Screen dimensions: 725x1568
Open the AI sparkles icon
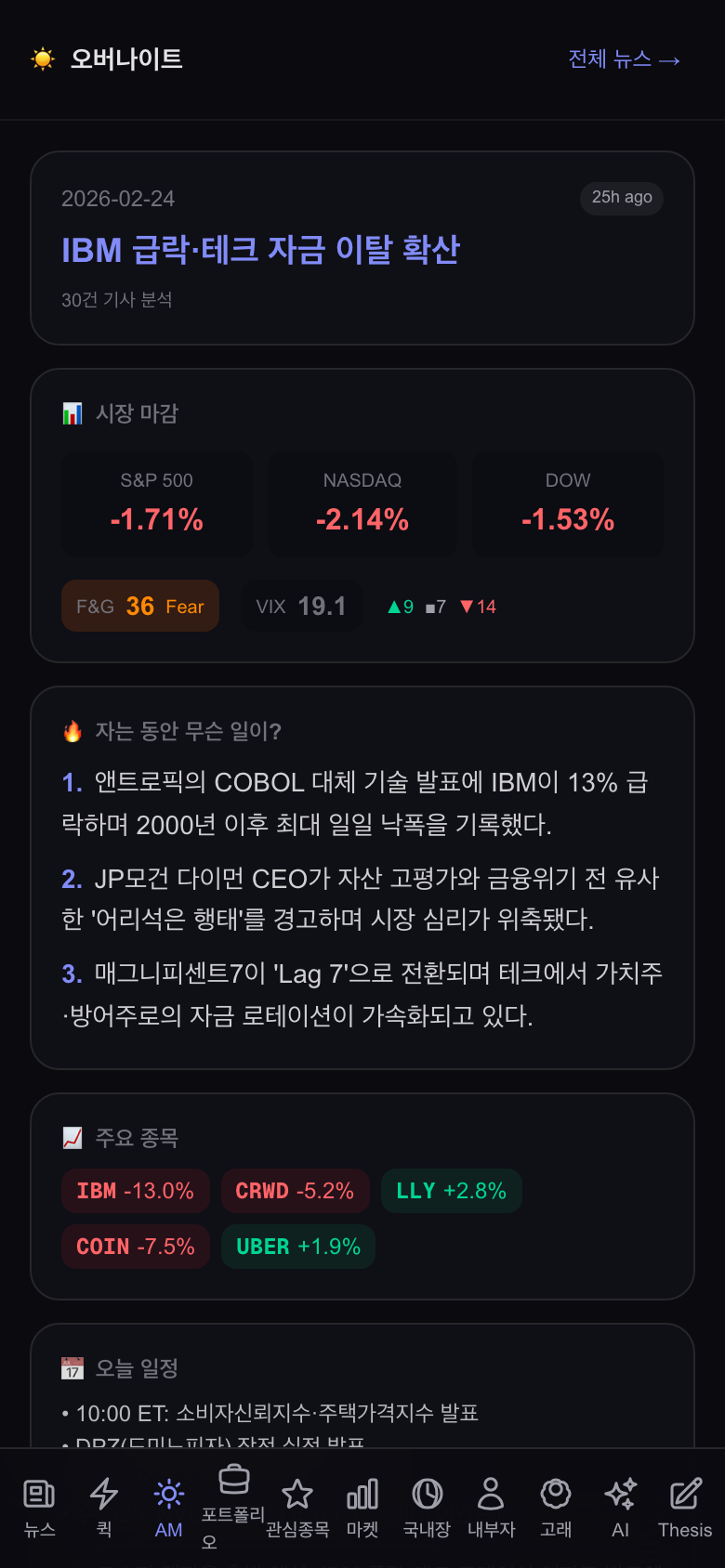[x=620, y=1494]
